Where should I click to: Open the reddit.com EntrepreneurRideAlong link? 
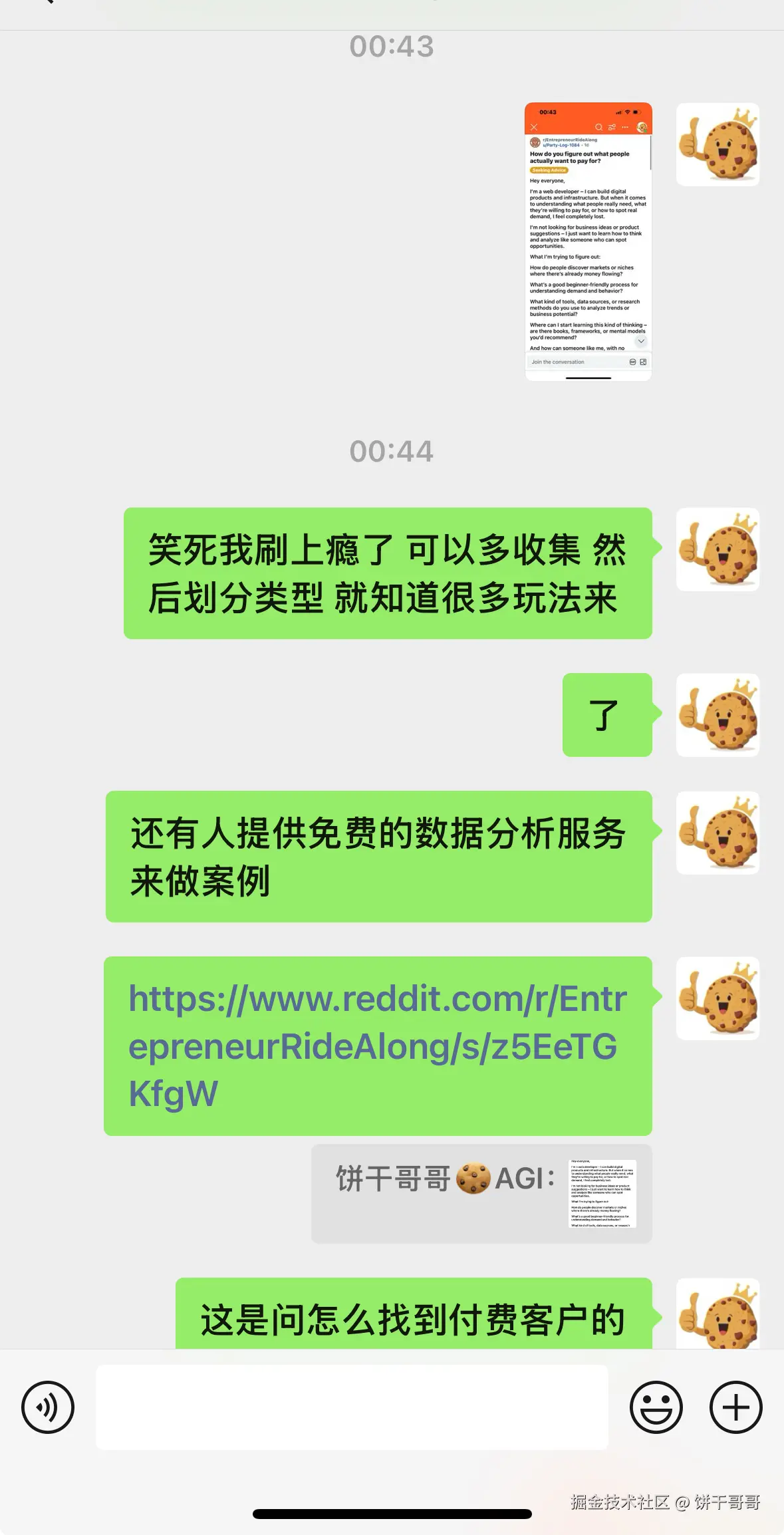pyautogui.click(x=377, y=1045)
